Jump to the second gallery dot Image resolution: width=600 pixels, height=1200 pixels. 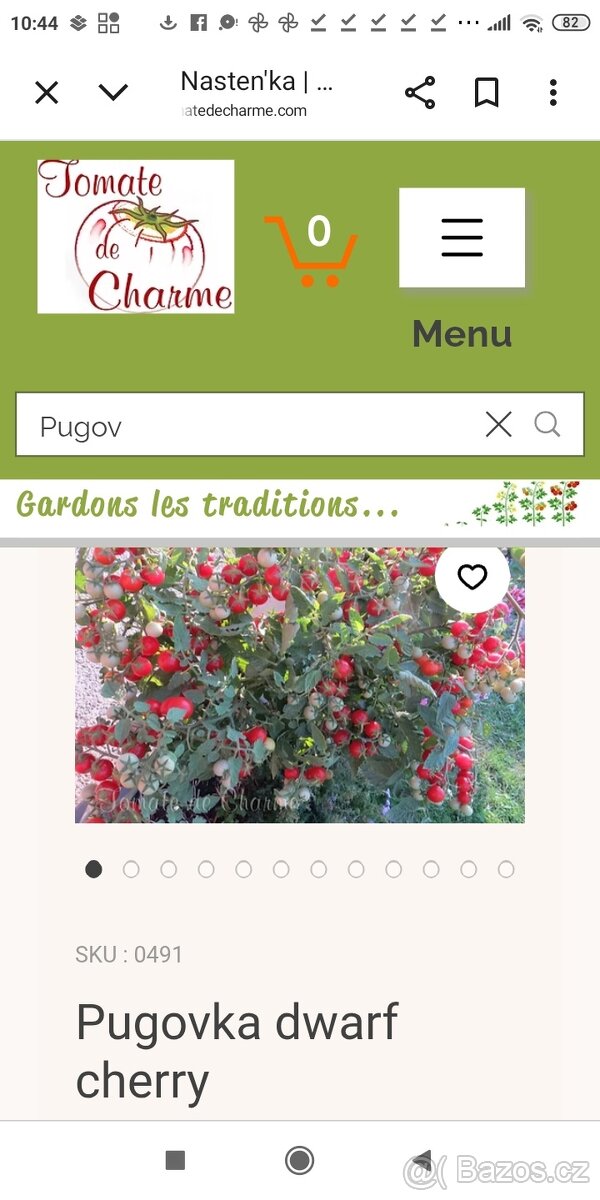(131, 869)
